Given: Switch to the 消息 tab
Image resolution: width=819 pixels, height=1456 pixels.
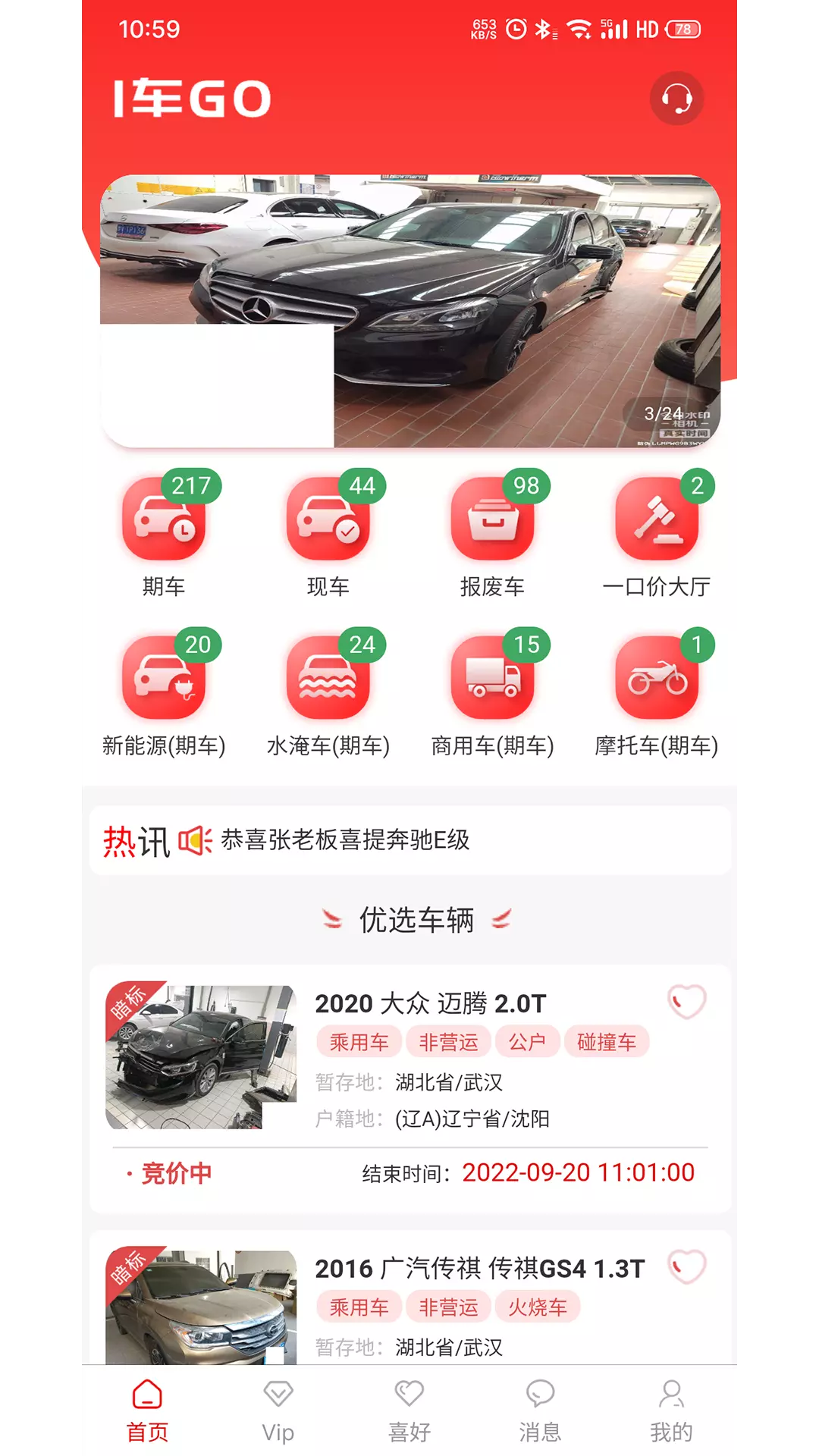Looking at the screenshot, I should 541,1412.
